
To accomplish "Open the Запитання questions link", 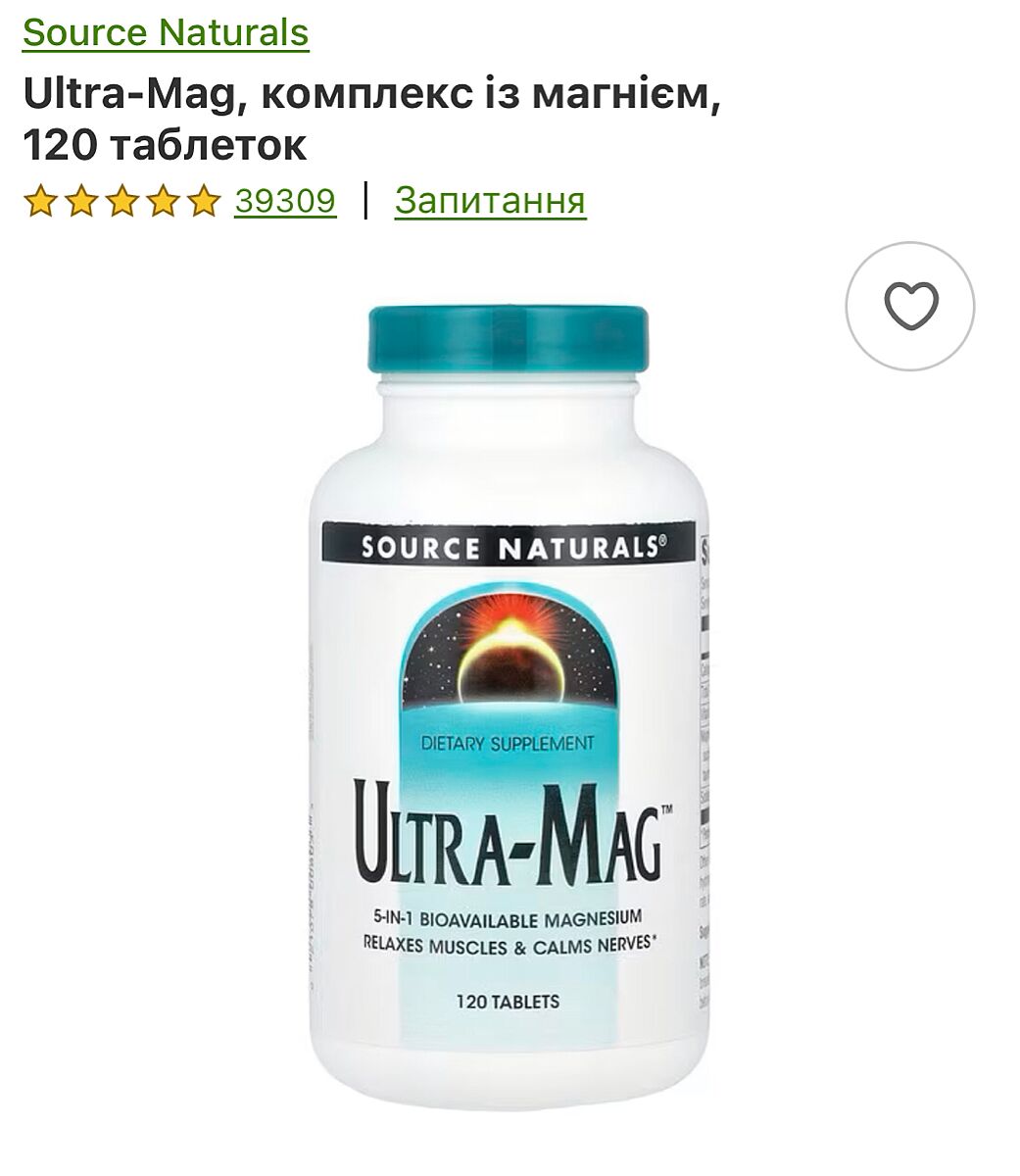I will (490, 201).
